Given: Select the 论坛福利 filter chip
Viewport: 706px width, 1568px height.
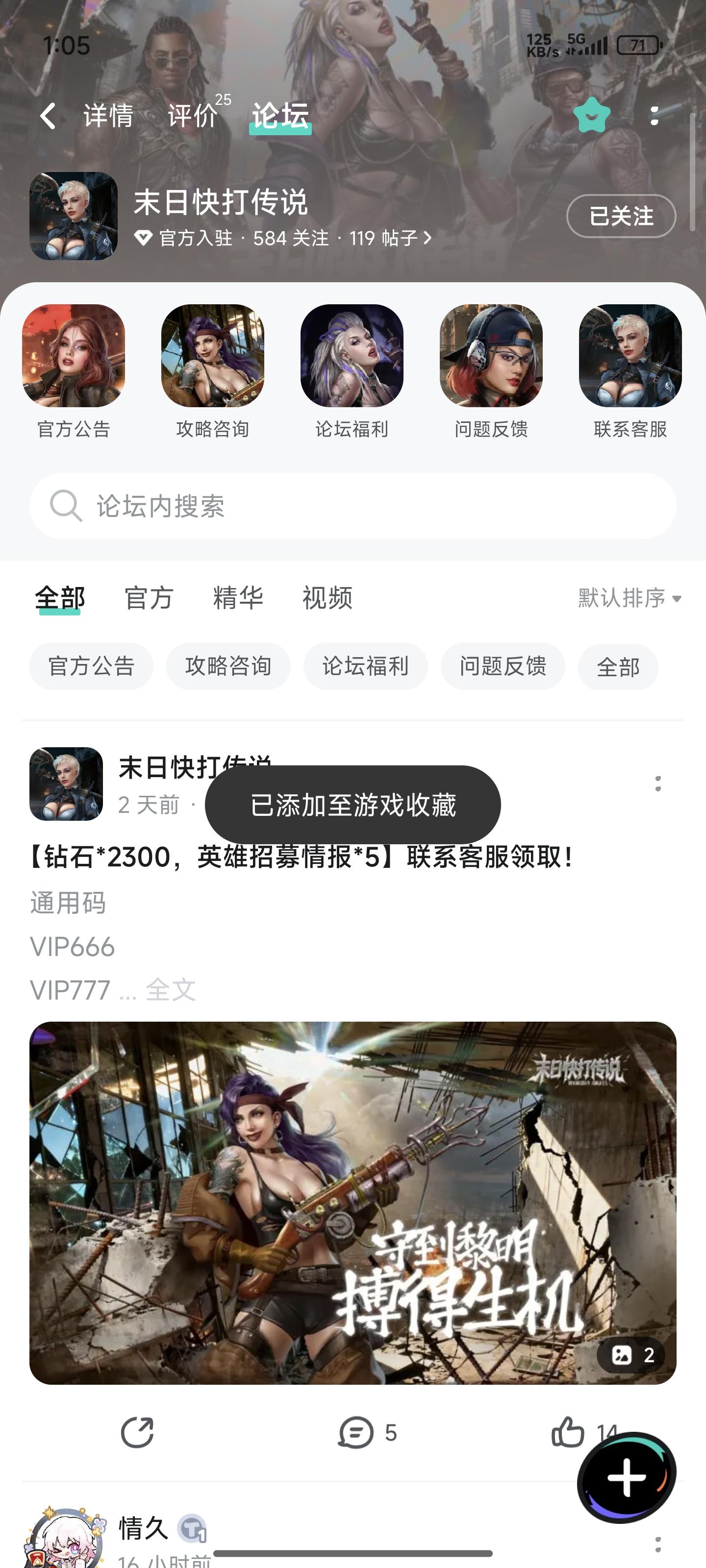Looking at the screenshot, I should coord(365,666).
